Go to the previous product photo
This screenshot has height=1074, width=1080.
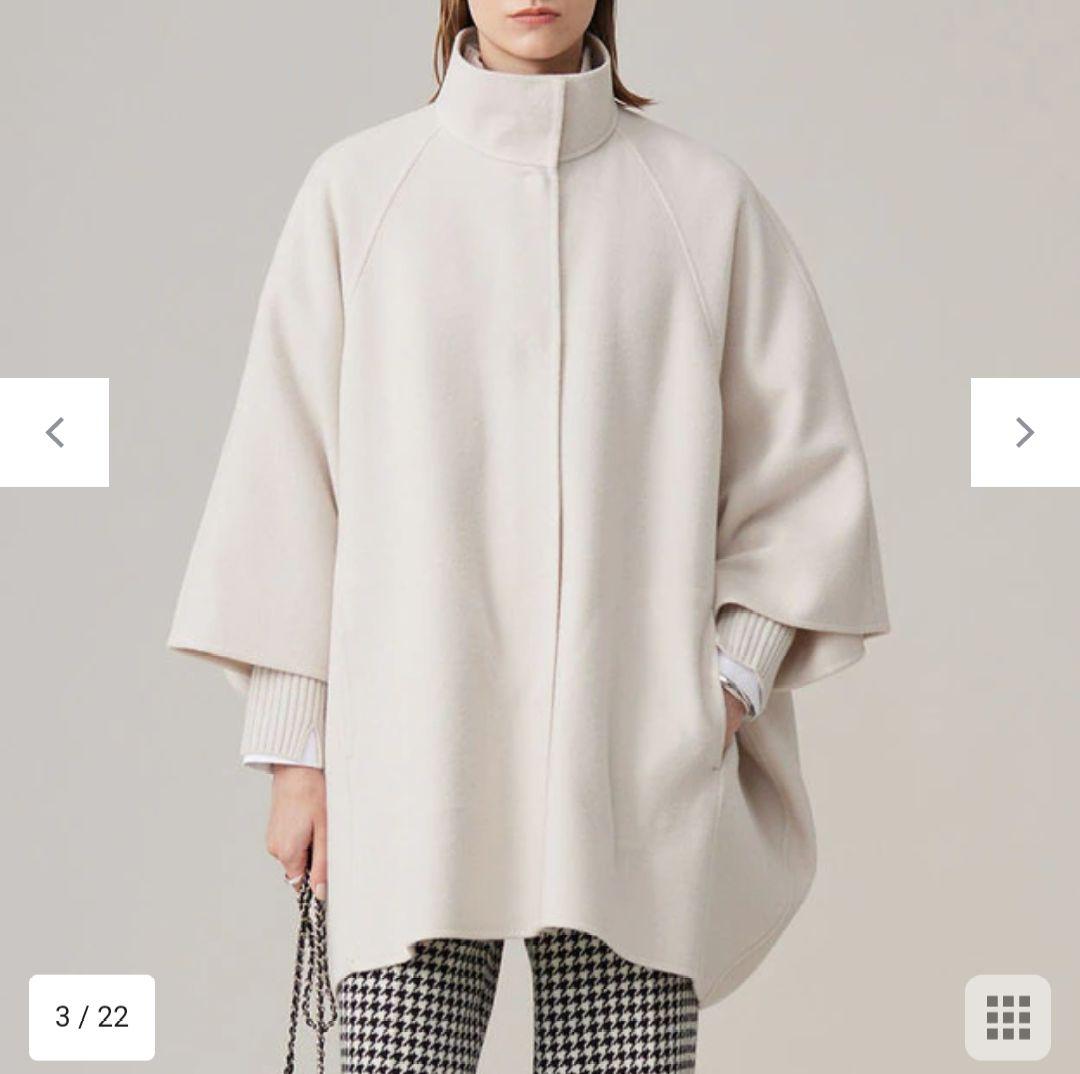(54, 432)
